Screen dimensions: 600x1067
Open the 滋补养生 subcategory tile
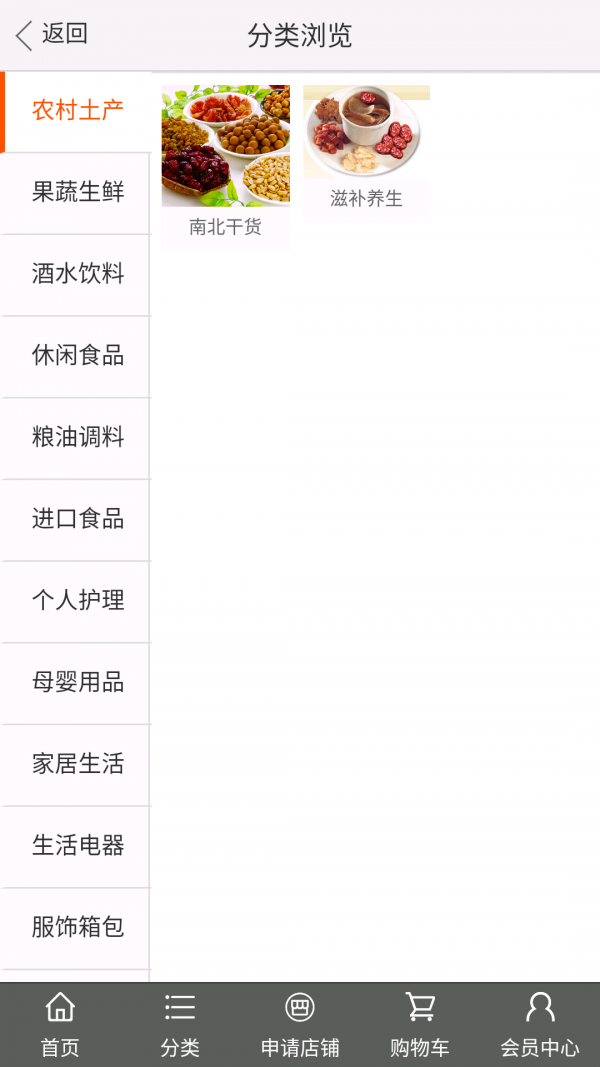tap(366, 151)
